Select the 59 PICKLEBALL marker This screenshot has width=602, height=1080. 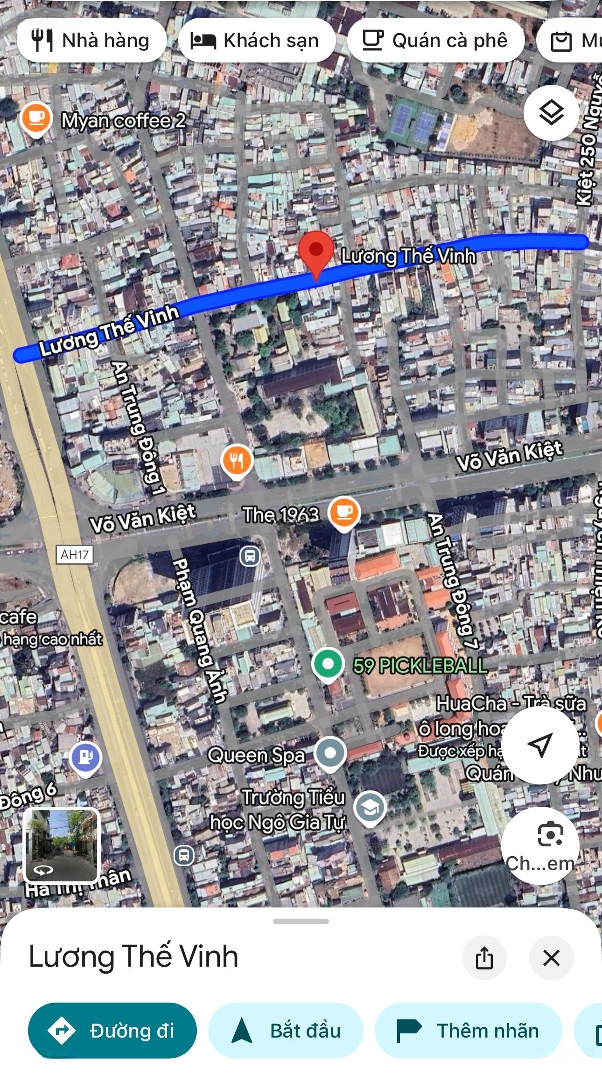pos(327,664)
